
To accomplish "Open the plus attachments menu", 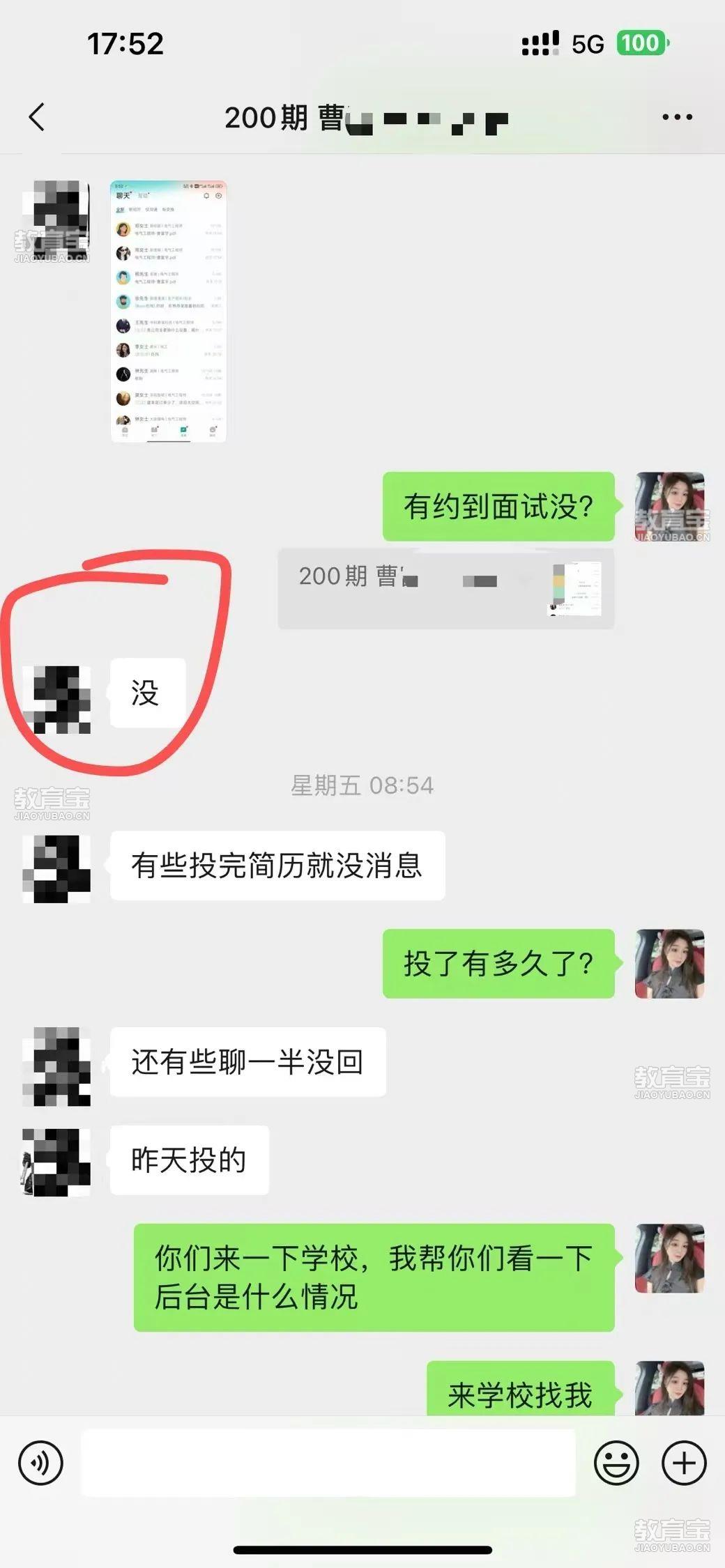I will tap(684, 1463).
